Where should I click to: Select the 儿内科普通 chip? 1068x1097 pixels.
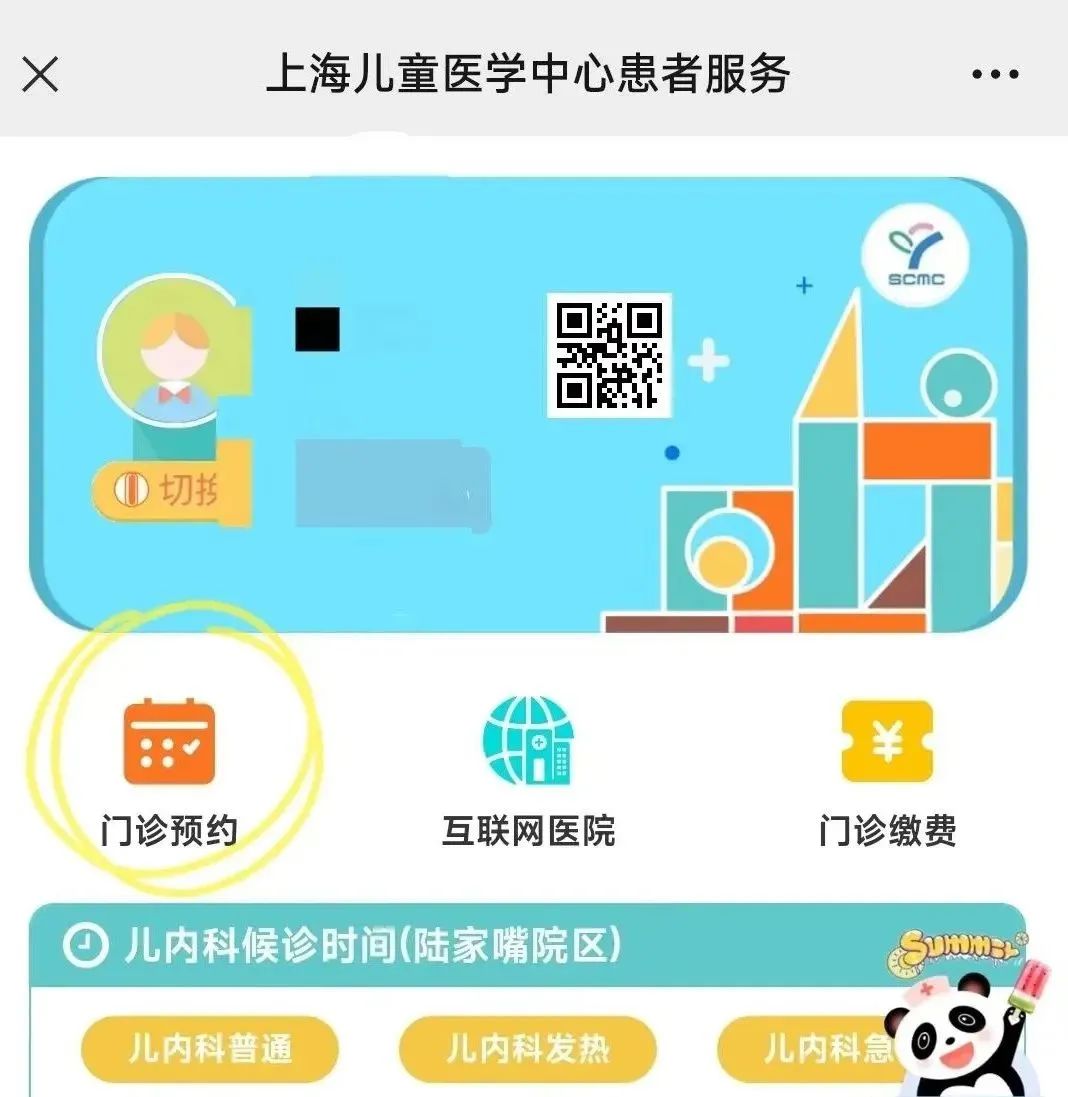tap(210, 1049)
